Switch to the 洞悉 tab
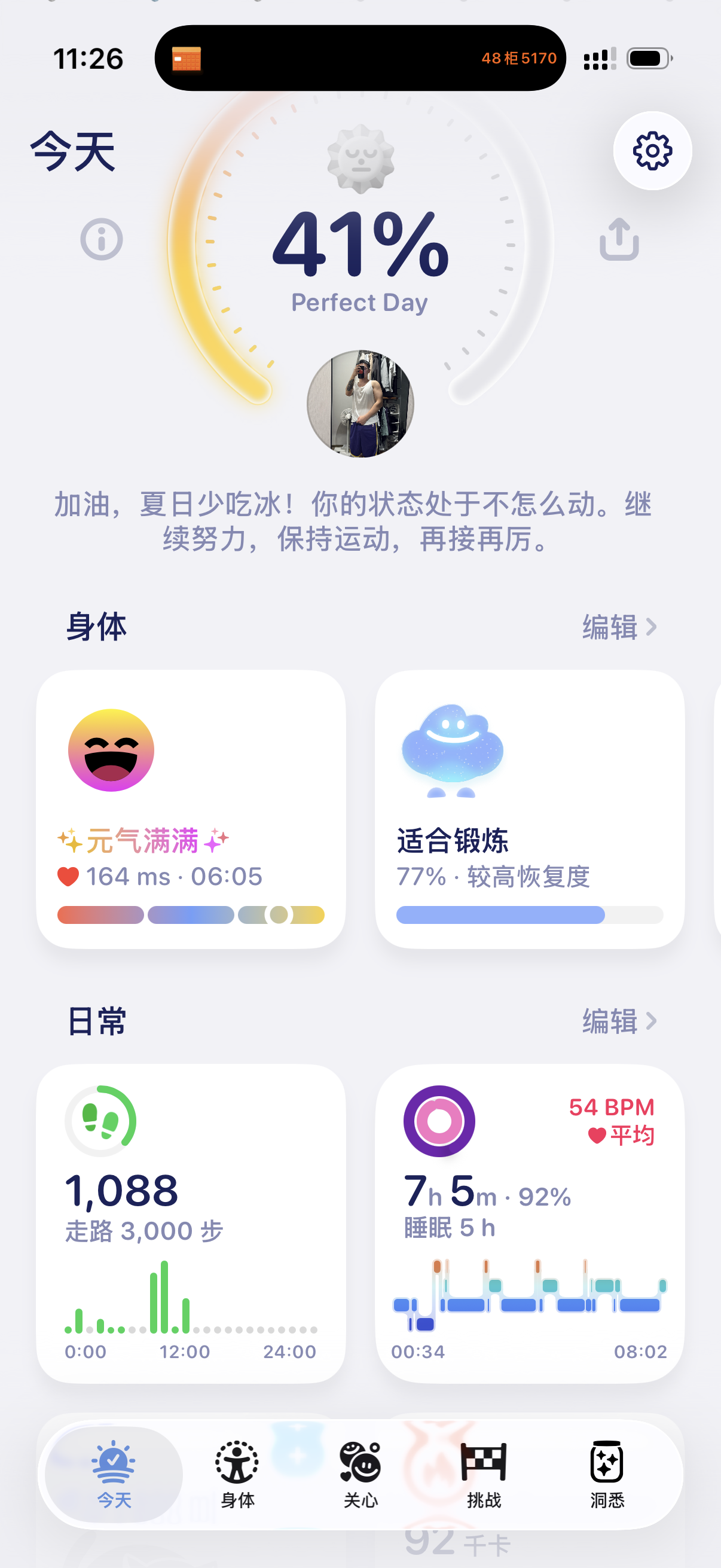 coord(607,1474)
